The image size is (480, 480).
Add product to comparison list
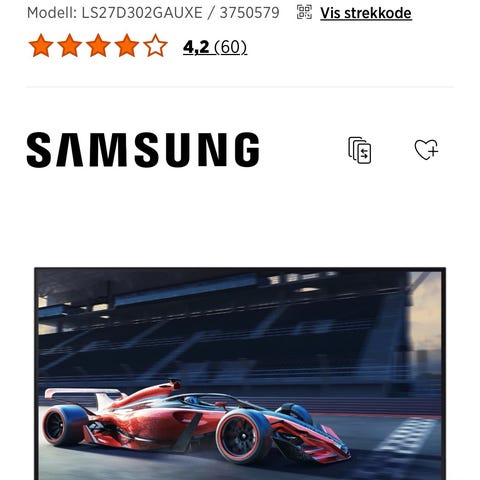point(360,150)
